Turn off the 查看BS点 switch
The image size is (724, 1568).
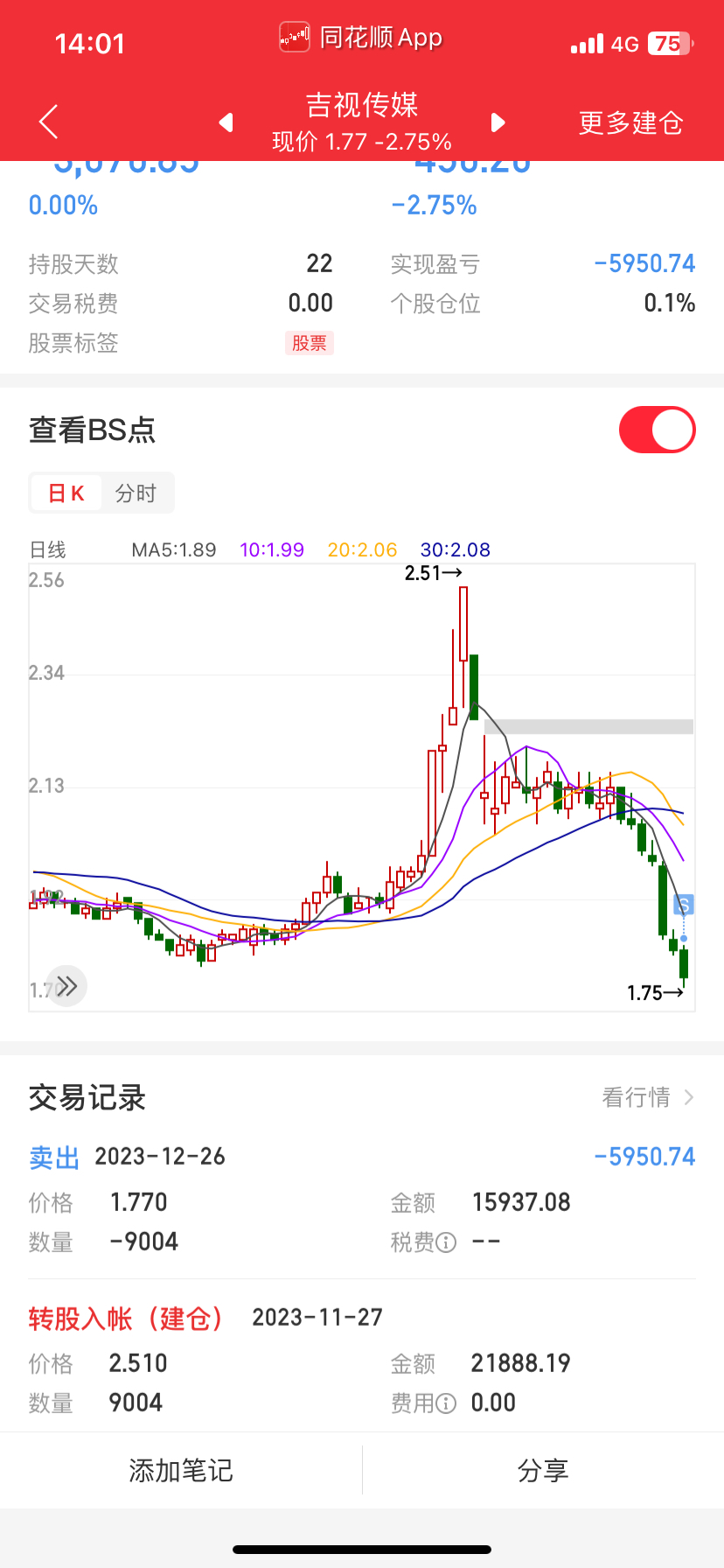[x=657, y=430]
